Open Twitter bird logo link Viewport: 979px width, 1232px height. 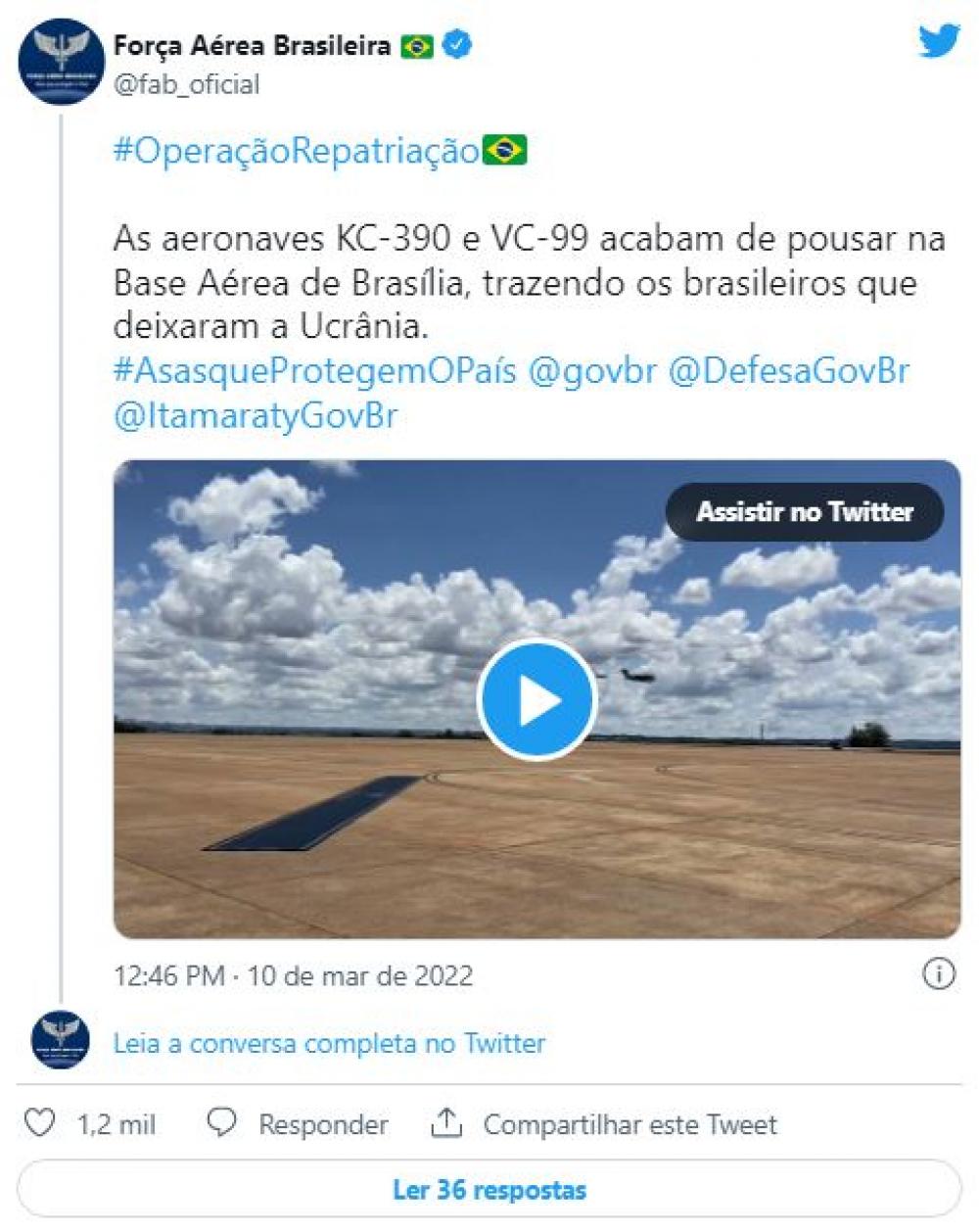click(938, 41)
